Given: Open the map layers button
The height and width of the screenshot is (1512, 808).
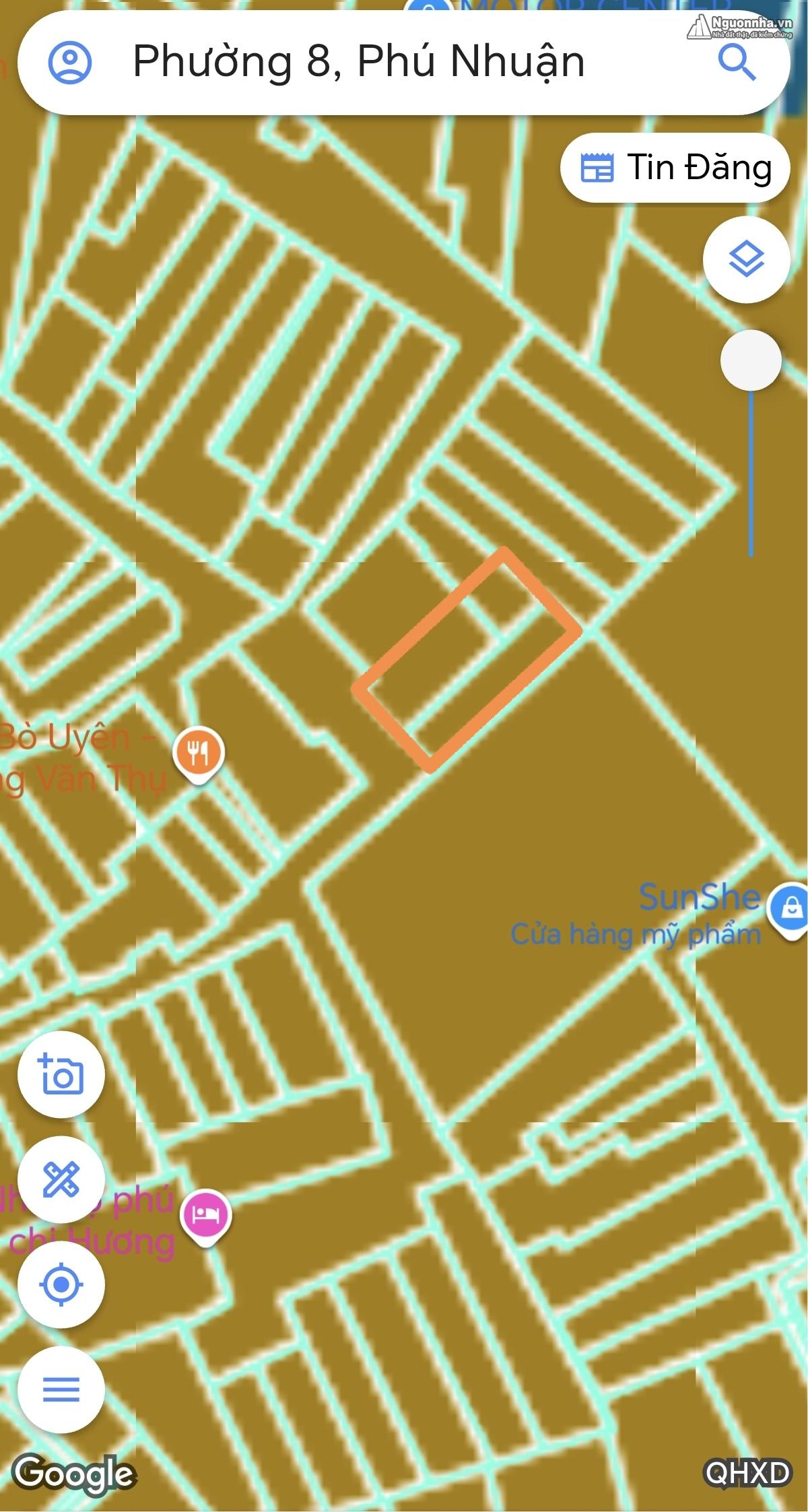Looking at the screenshot, I should point(746,259).
